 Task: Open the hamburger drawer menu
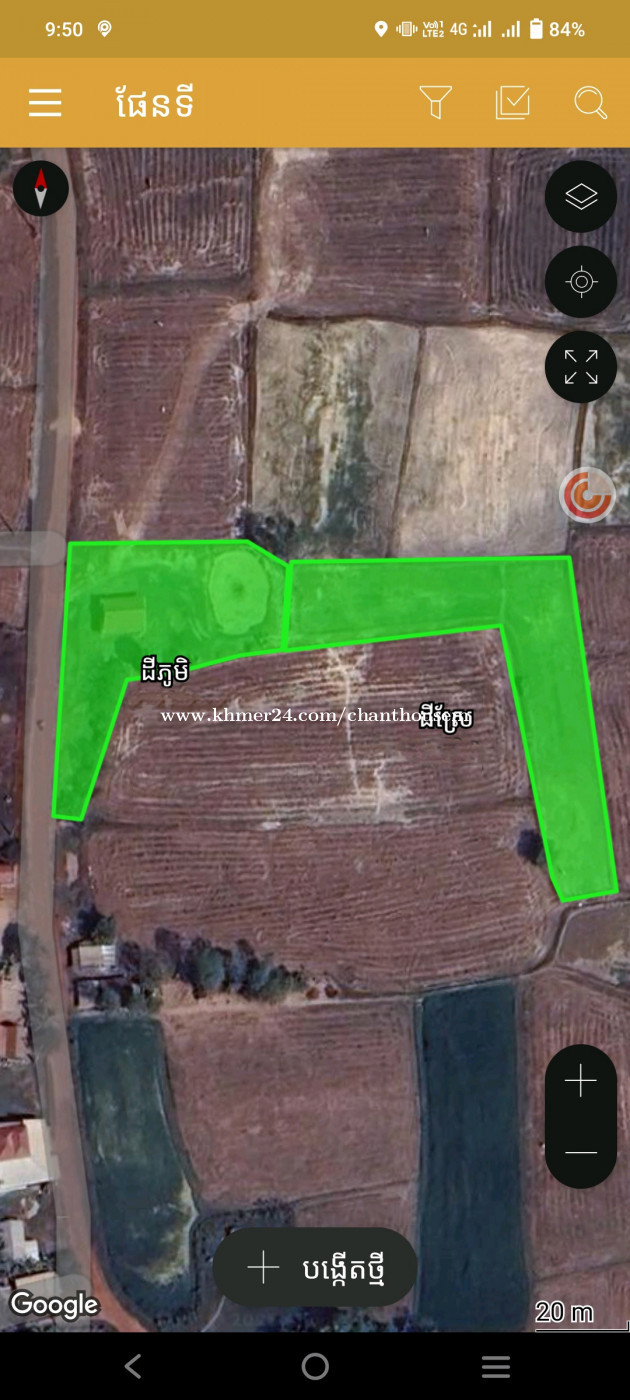(x=45, y=103)
